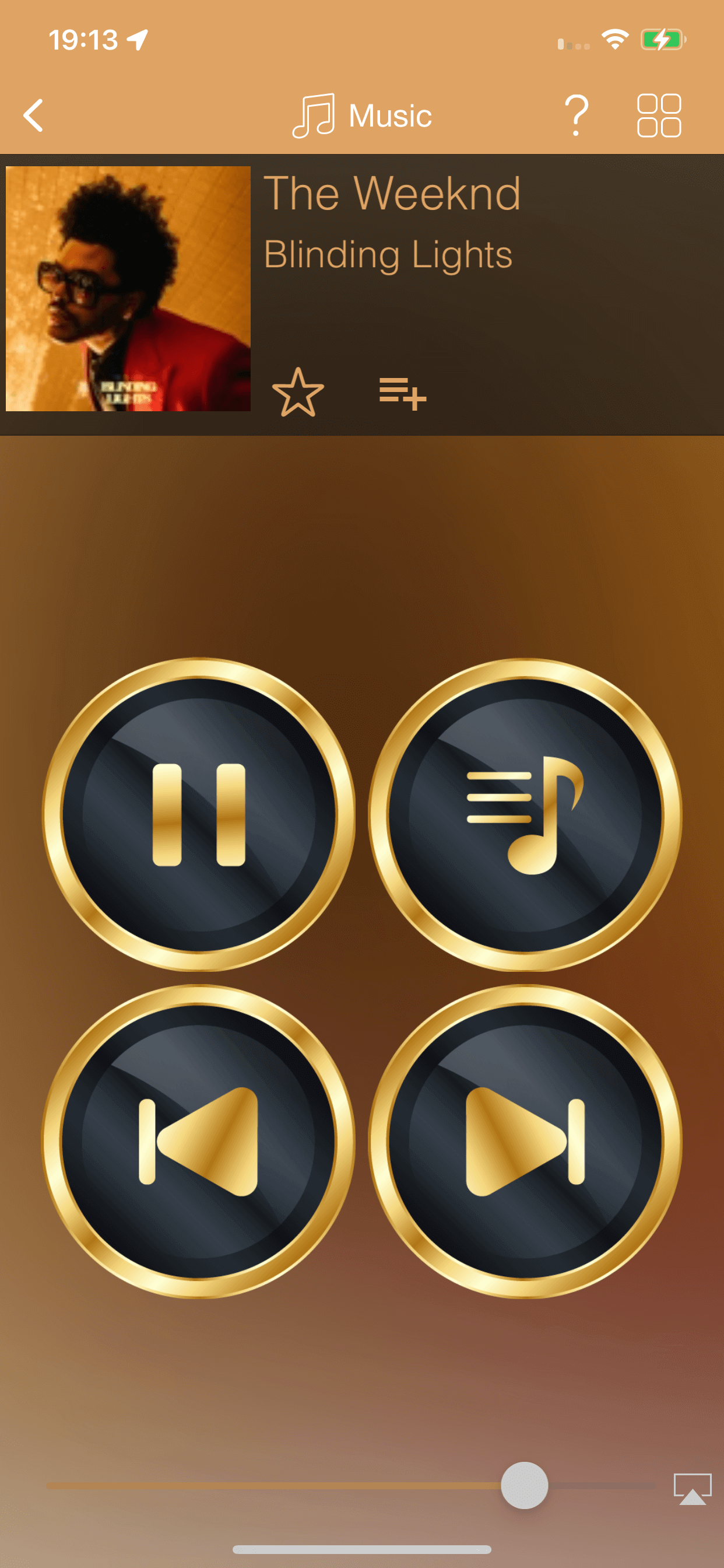Tap the volume slider knob

[524, 1485]
